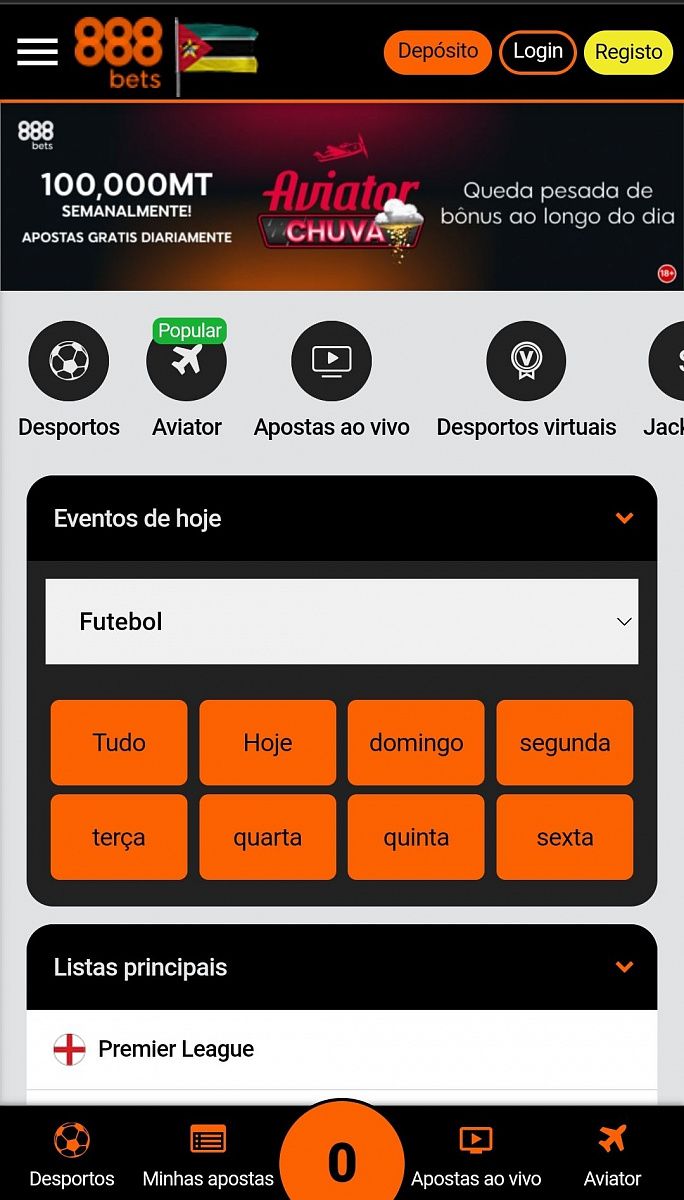Open the Aviator Chuva promo banner
684x1200 pixels.
(341, 197)
